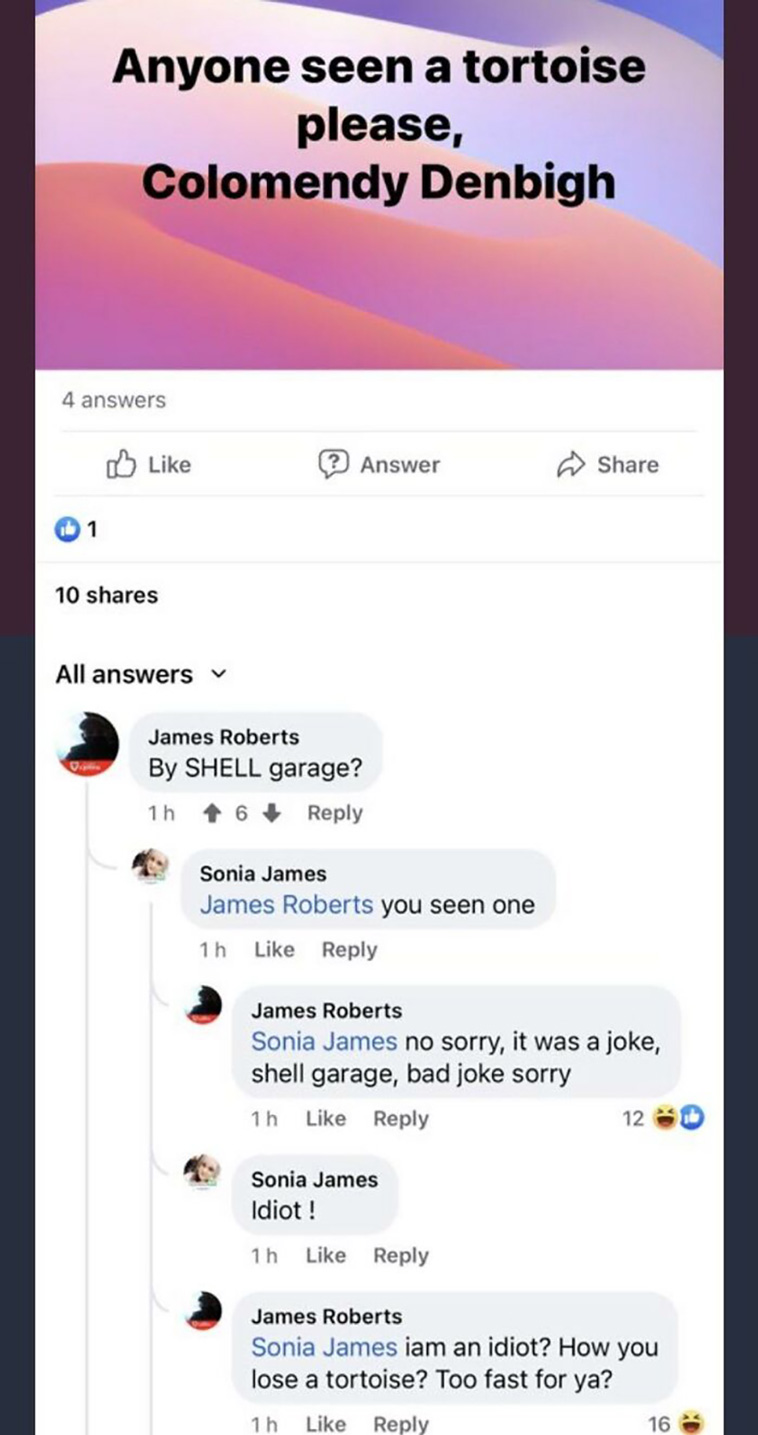Reply to Sonia's 'you seen one' comment
Screen dimensions: 758x1435
click(x=349, y=949)
